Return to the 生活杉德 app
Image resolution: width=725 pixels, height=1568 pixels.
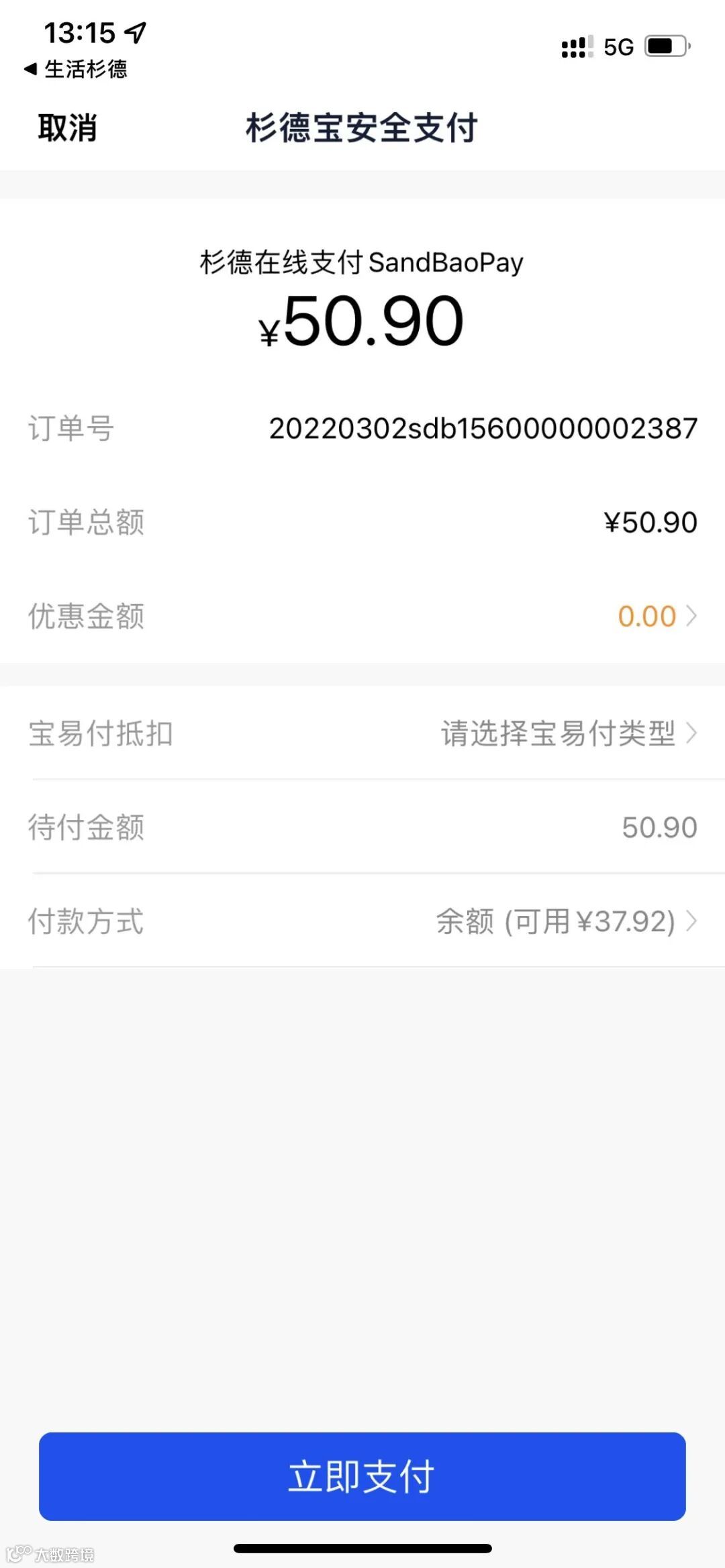(75, 69)
